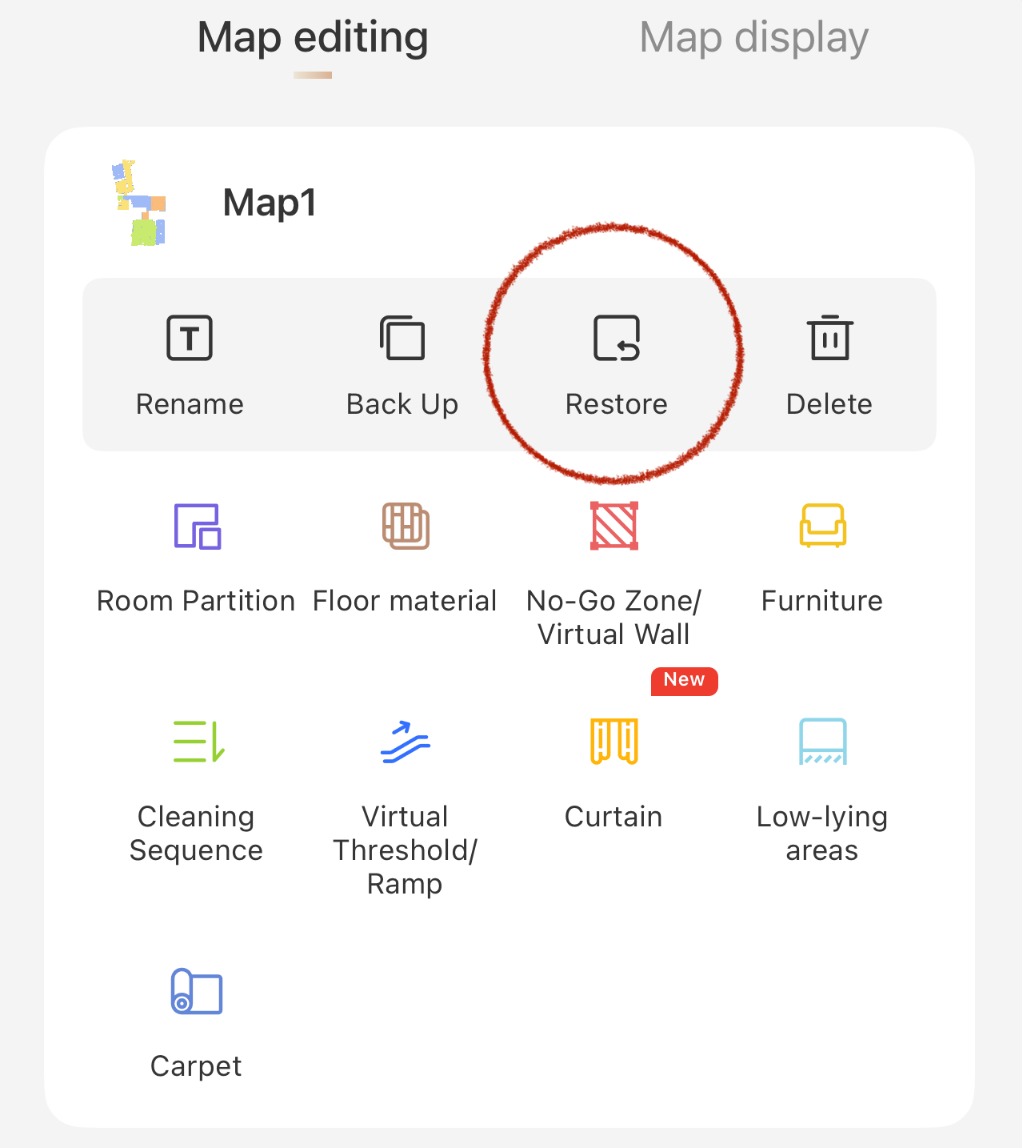Set a No-Go Zone or Virtual Wall
This screenshot has height=1148, width=1022.
[x=614, y=570]
